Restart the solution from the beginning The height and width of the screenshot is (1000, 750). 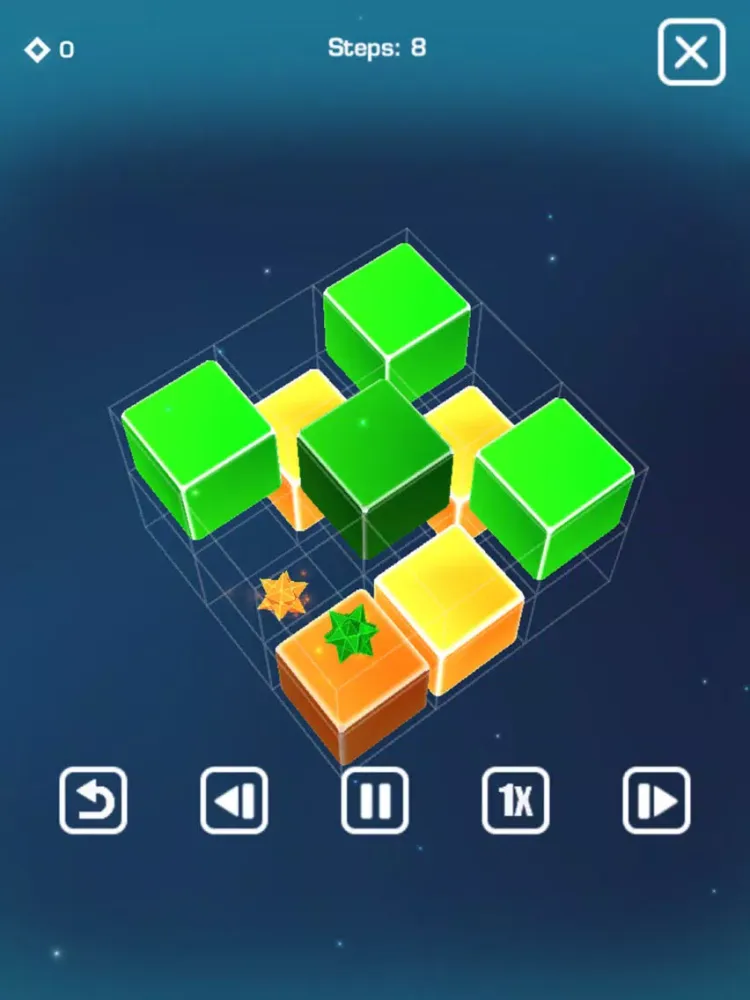93,800
